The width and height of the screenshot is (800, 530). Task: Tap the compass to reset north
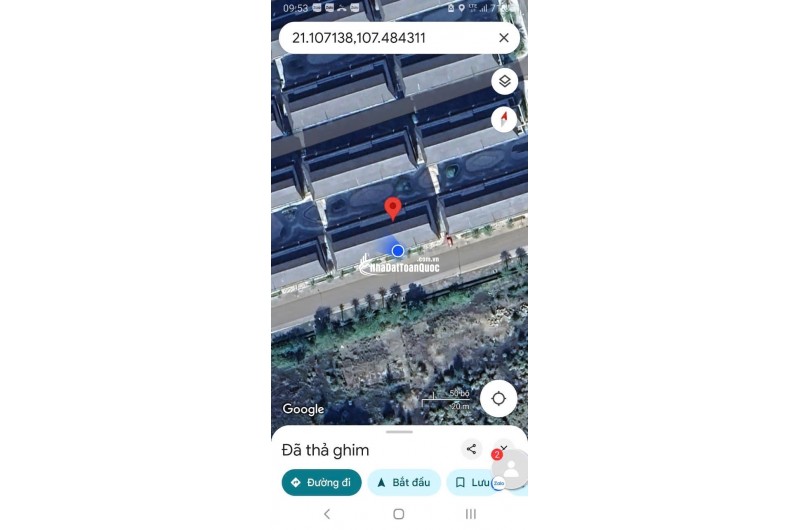point(505,119)
